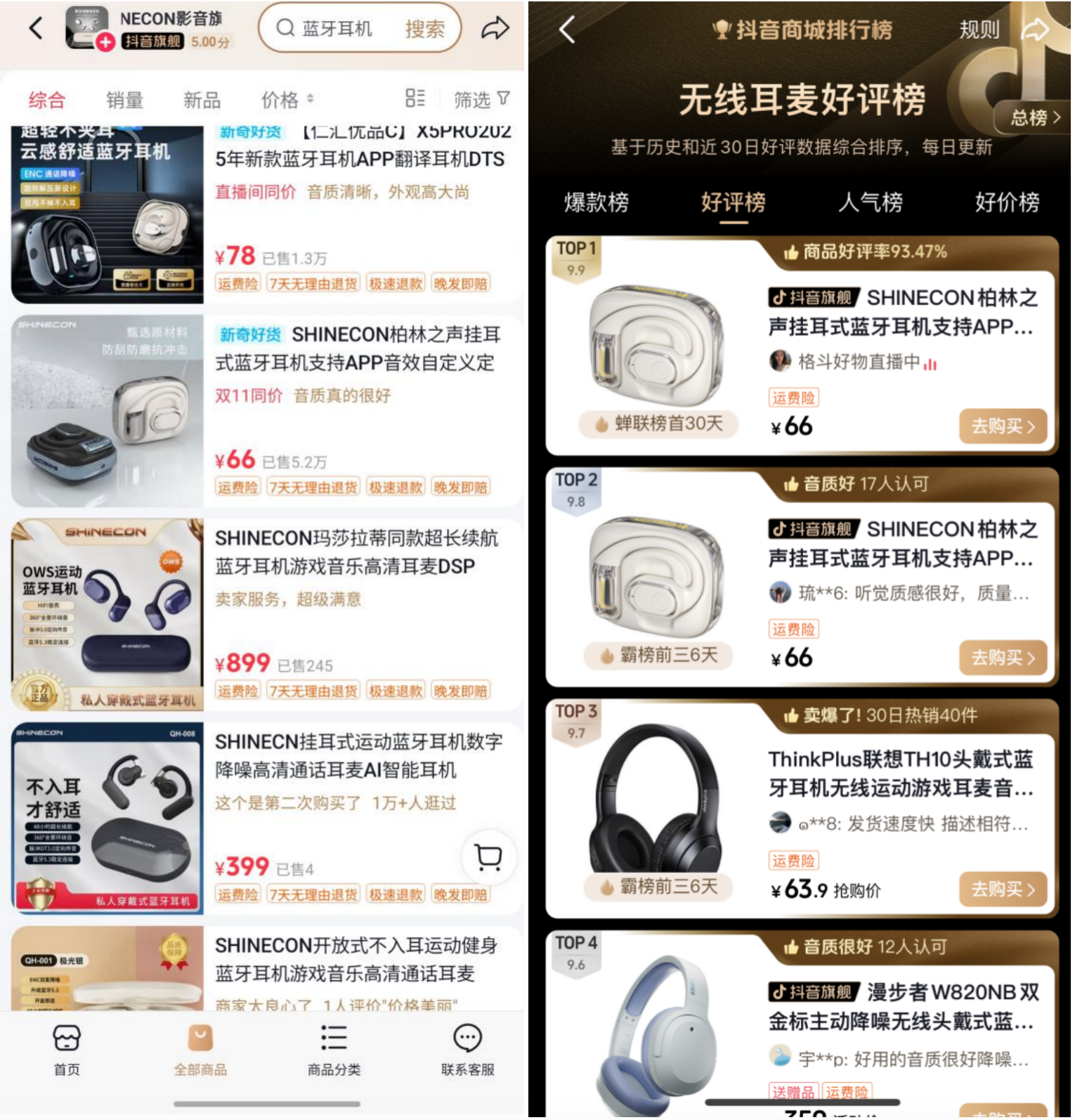Go back from the SHINECON store page
Image resolution: width=1075 pixels, height=1120 pixels.
click(x=37, y=28)
